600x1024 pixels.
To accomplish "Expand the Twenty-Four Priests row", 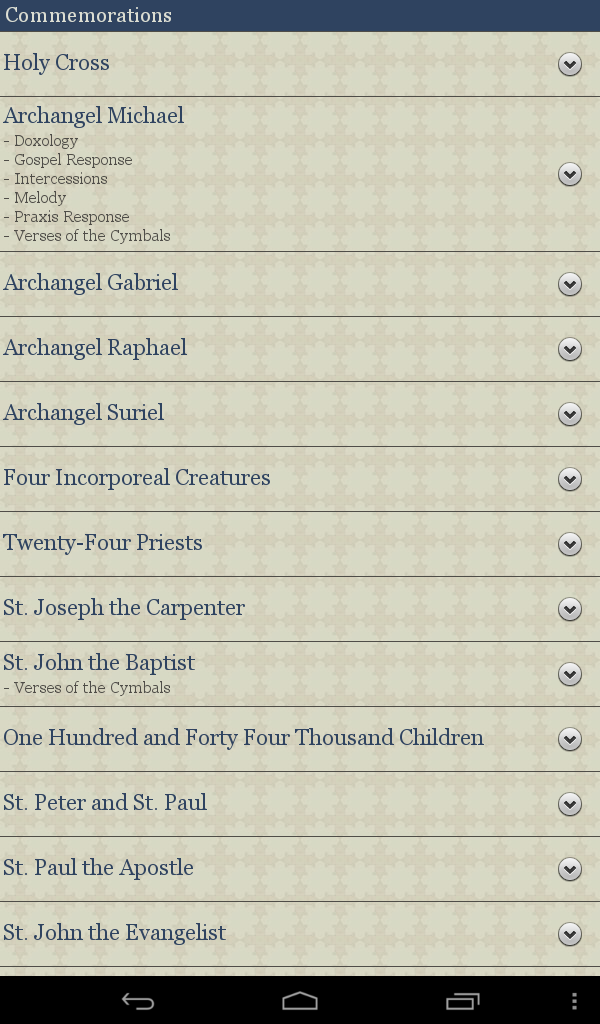I will (x=569, y=544).
